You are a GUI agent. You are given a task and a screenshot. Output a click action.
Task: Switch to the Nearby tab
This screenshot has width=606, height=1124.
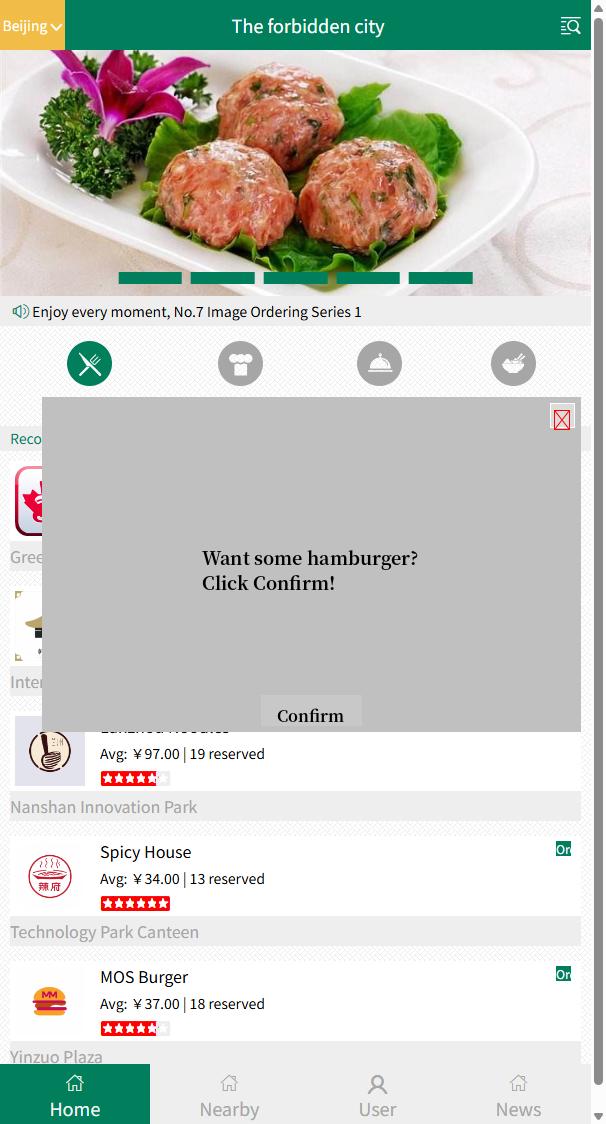pos(229,1095)
